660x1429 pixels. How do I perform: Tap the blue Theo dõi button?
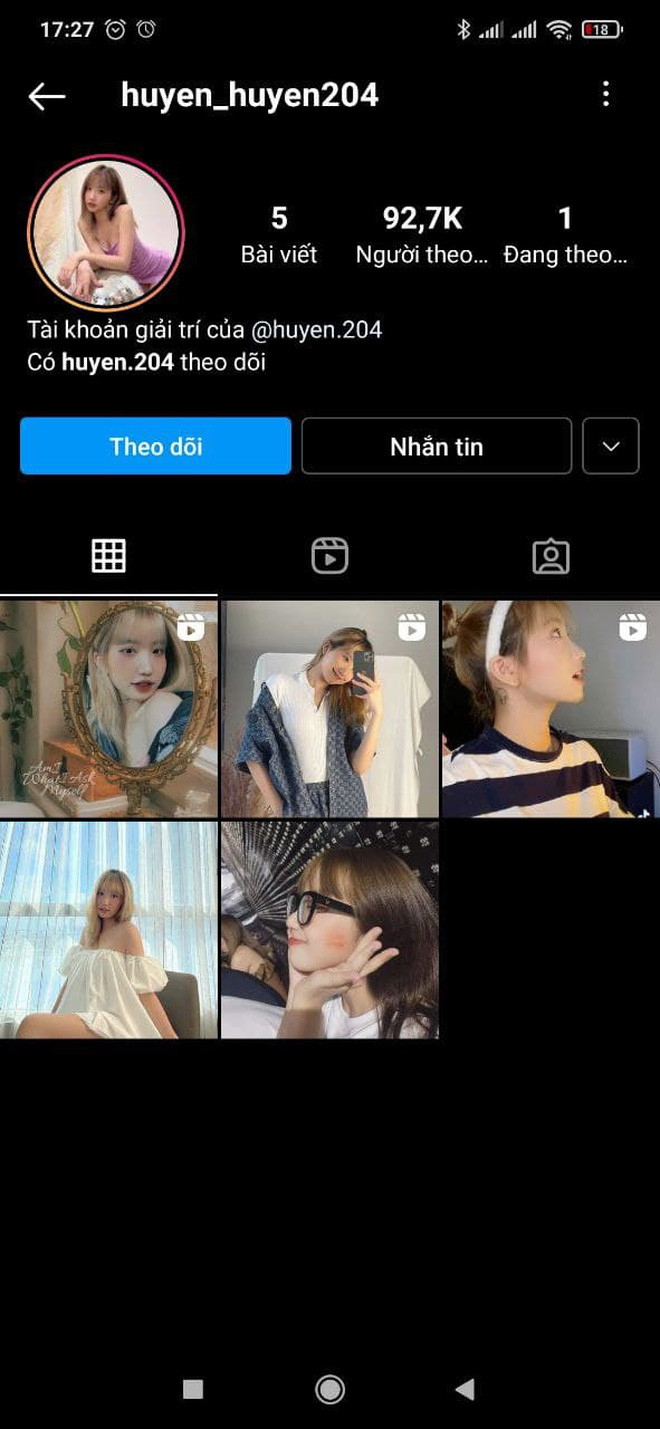point(156,446)
